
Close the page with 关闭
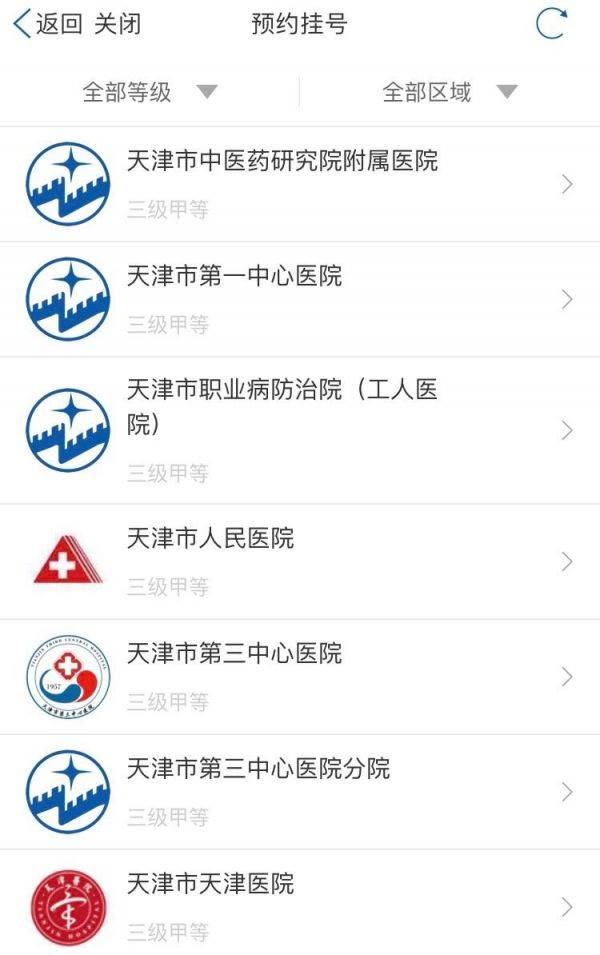pyautogui.click(x=117, y=25)
